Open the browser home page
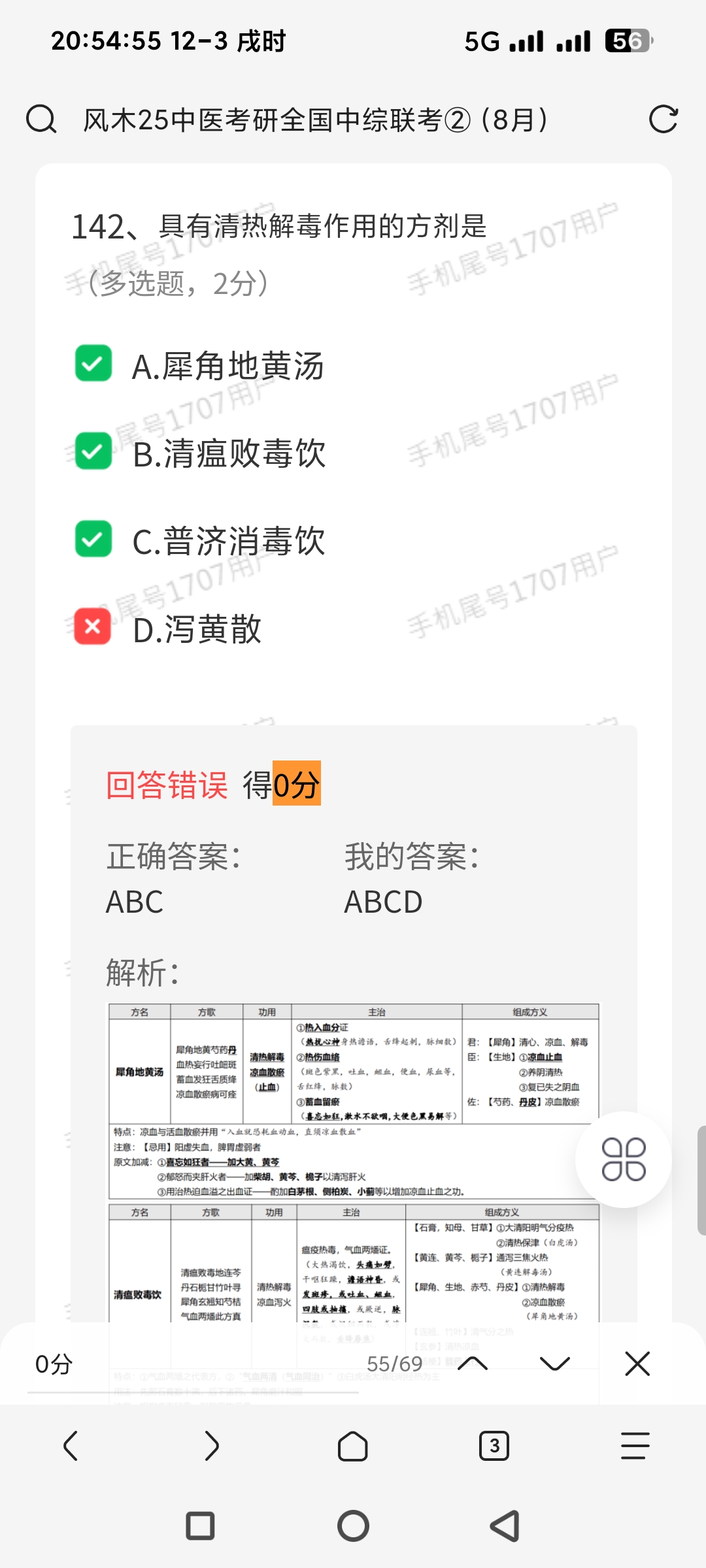This screenshot has width=706, height=1568. 353,1445
